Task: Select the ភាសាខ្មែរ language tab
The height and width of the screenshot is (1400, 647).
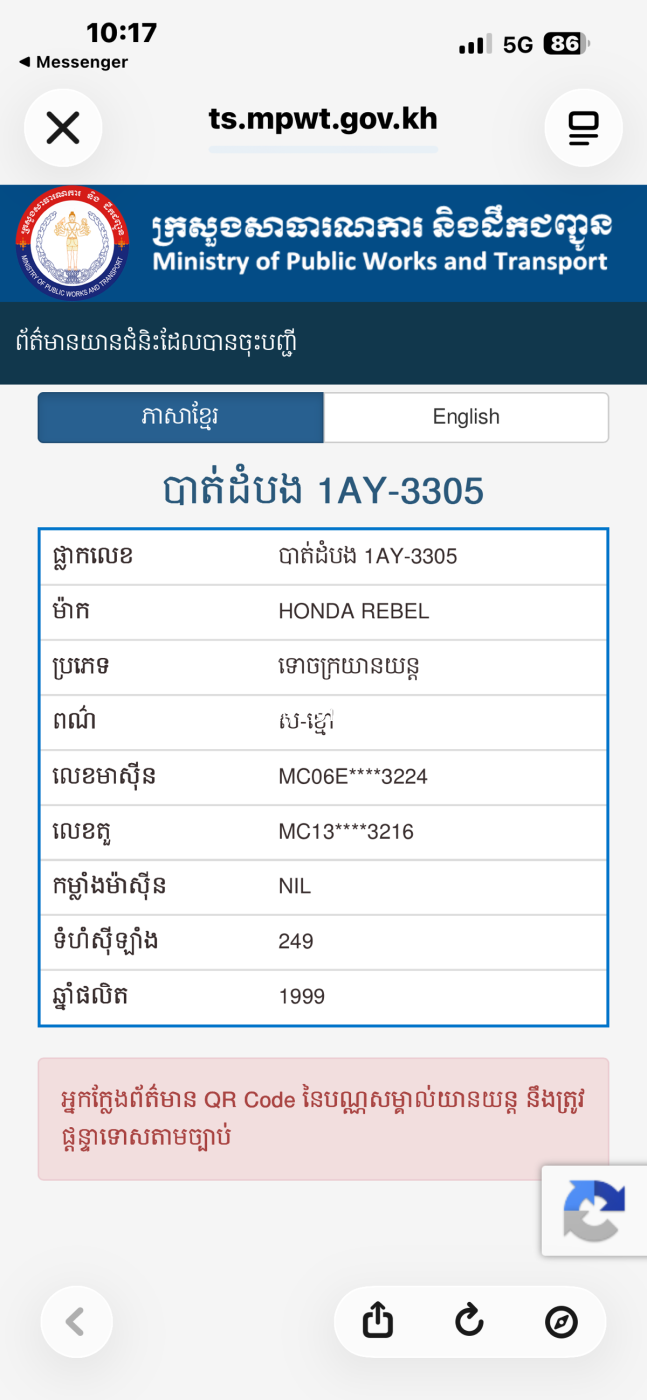Action: (x=181, y=417)
